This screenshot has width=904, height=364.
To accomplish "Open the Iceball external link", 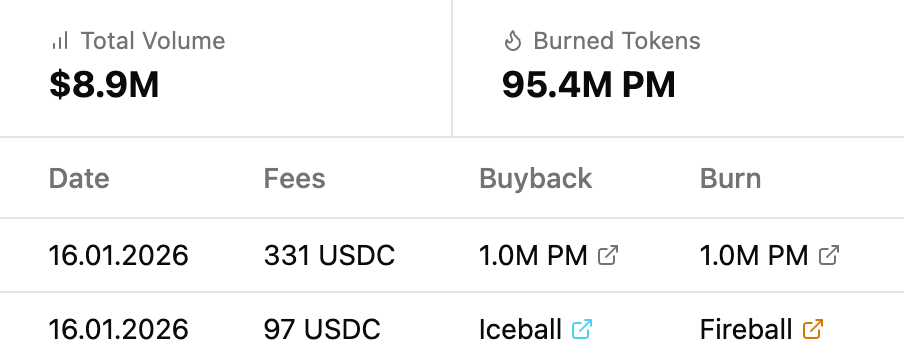I will coord(582,329).
